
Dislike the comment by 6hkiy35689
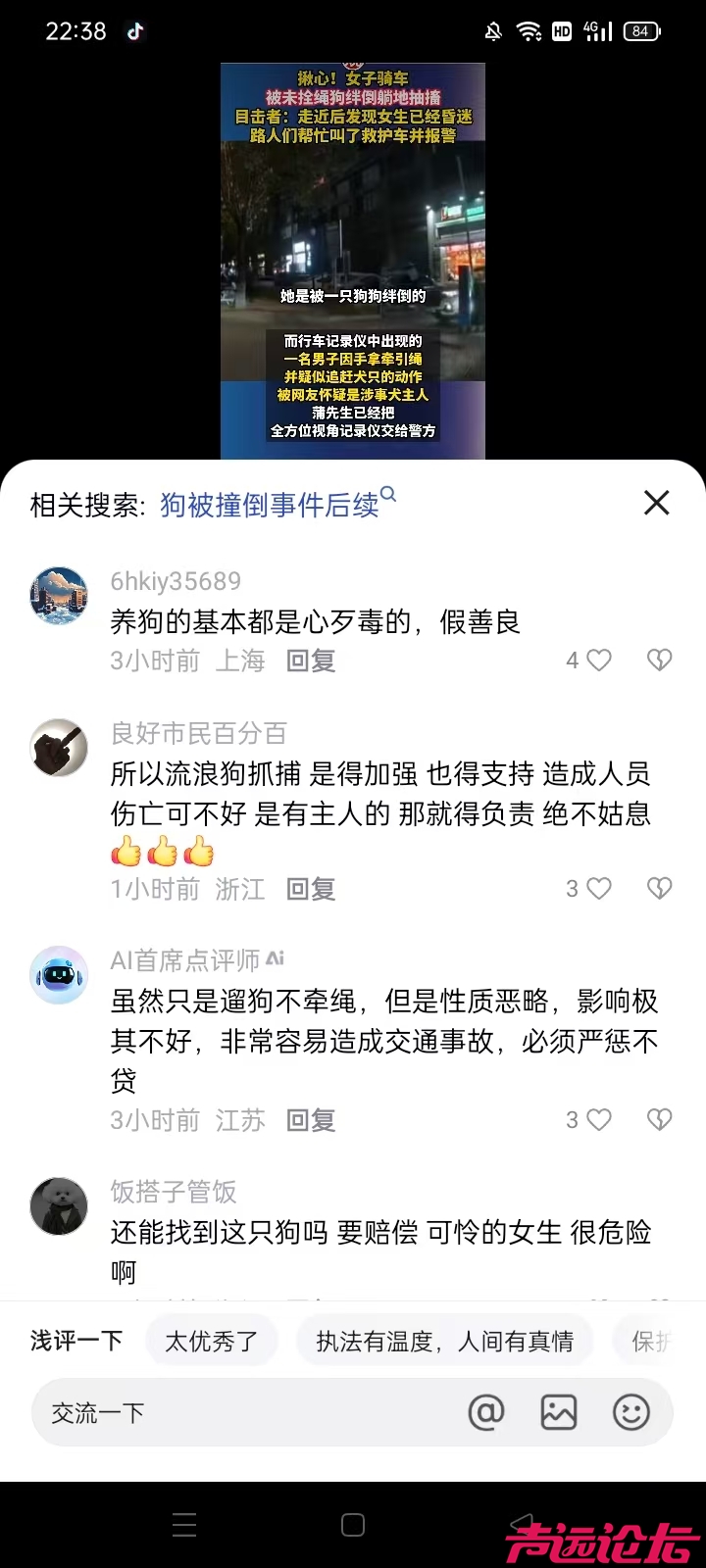click(x=660, y=661)
